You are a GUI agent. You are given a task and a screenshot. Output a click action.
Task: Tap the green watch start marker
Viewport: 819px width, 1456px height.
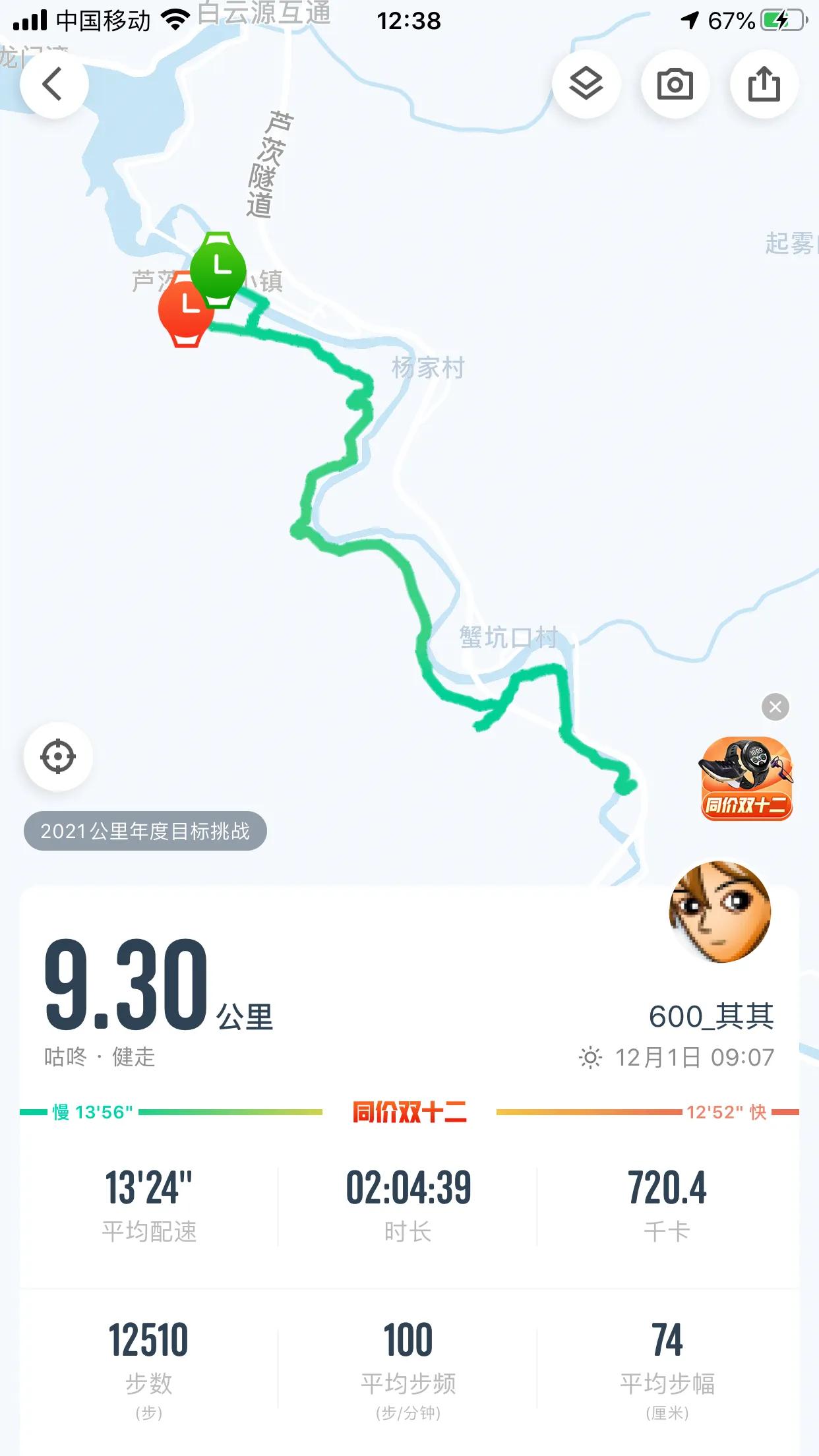[218, 270]
